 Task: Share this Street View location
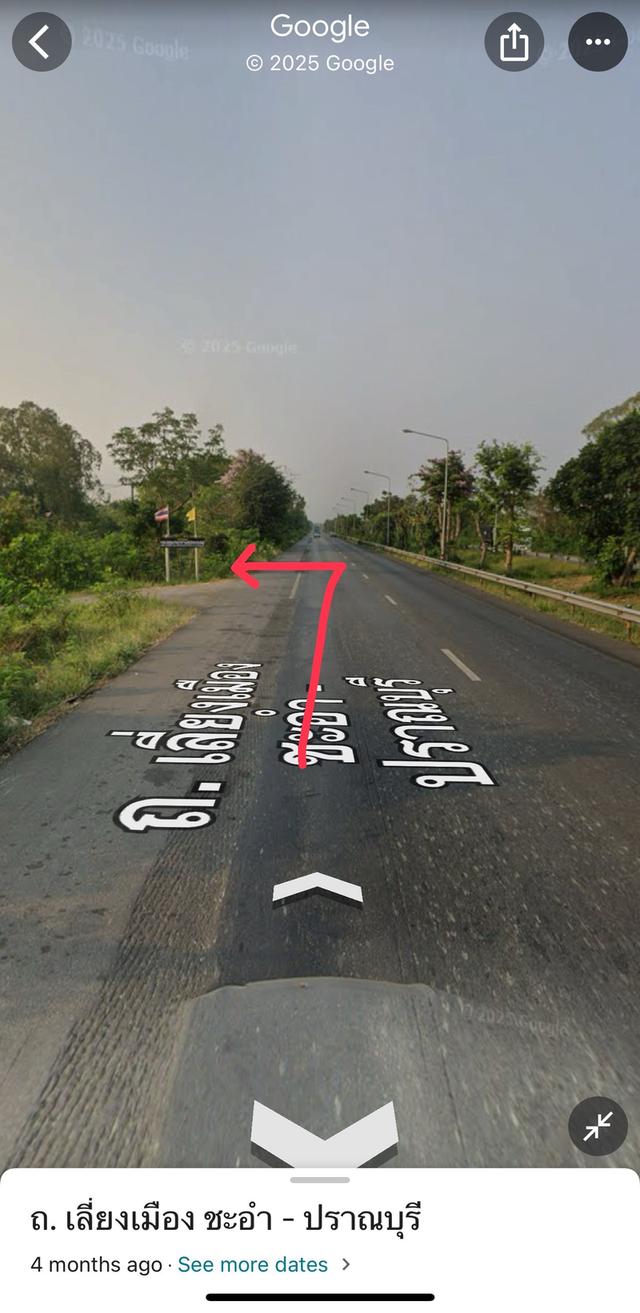(514, 42)
